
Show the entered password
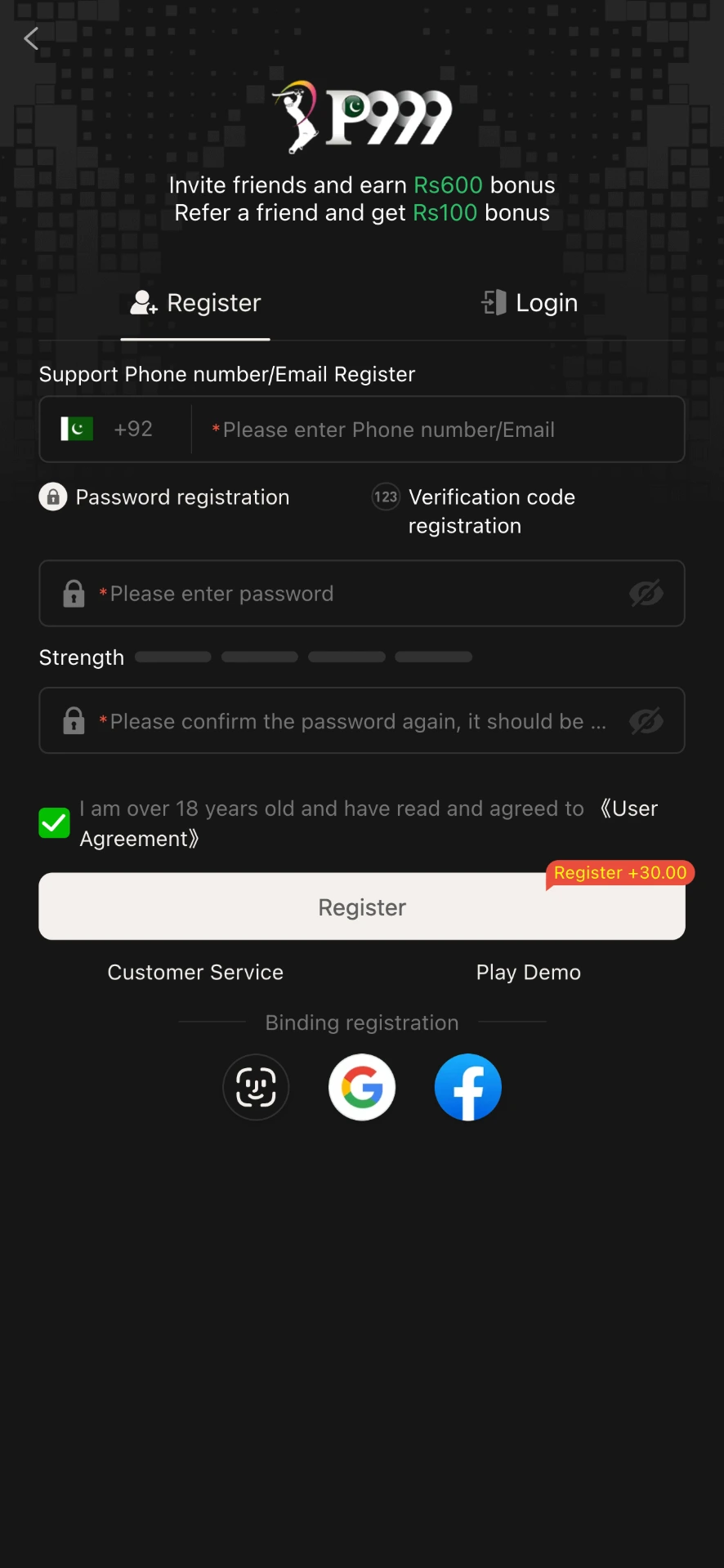[x=646, y=593]
